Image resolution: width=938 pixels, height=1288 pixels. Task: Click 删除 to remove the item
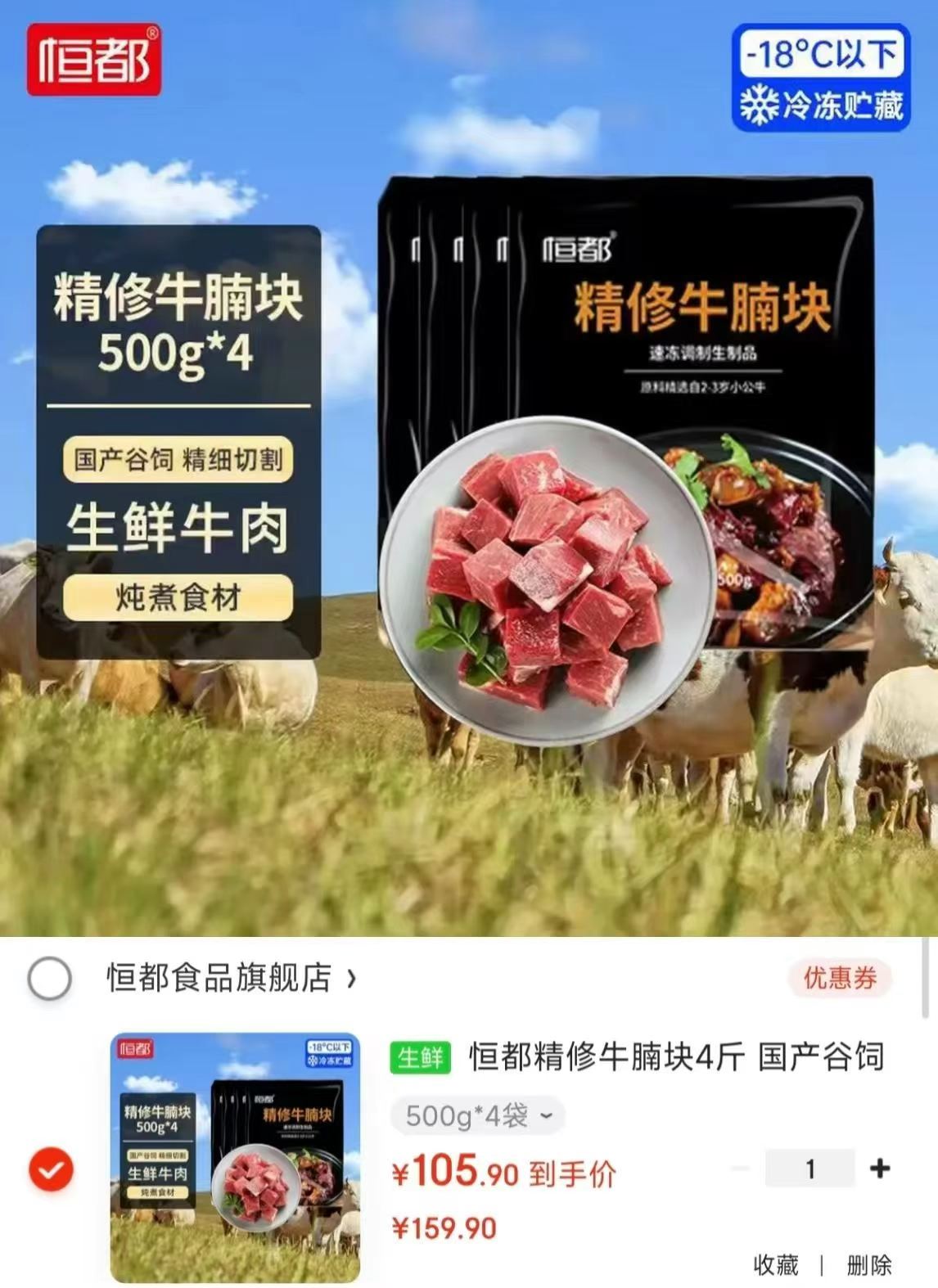(x=872, y=1263)
